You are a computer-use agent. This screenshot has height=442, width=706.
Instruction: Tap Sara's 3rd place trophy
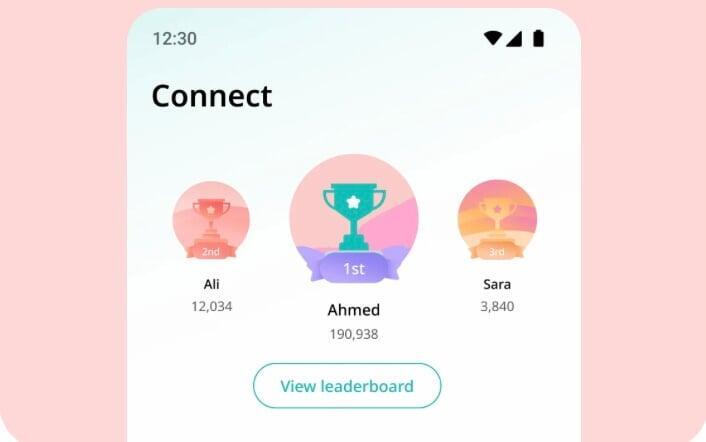pos(497,219)
